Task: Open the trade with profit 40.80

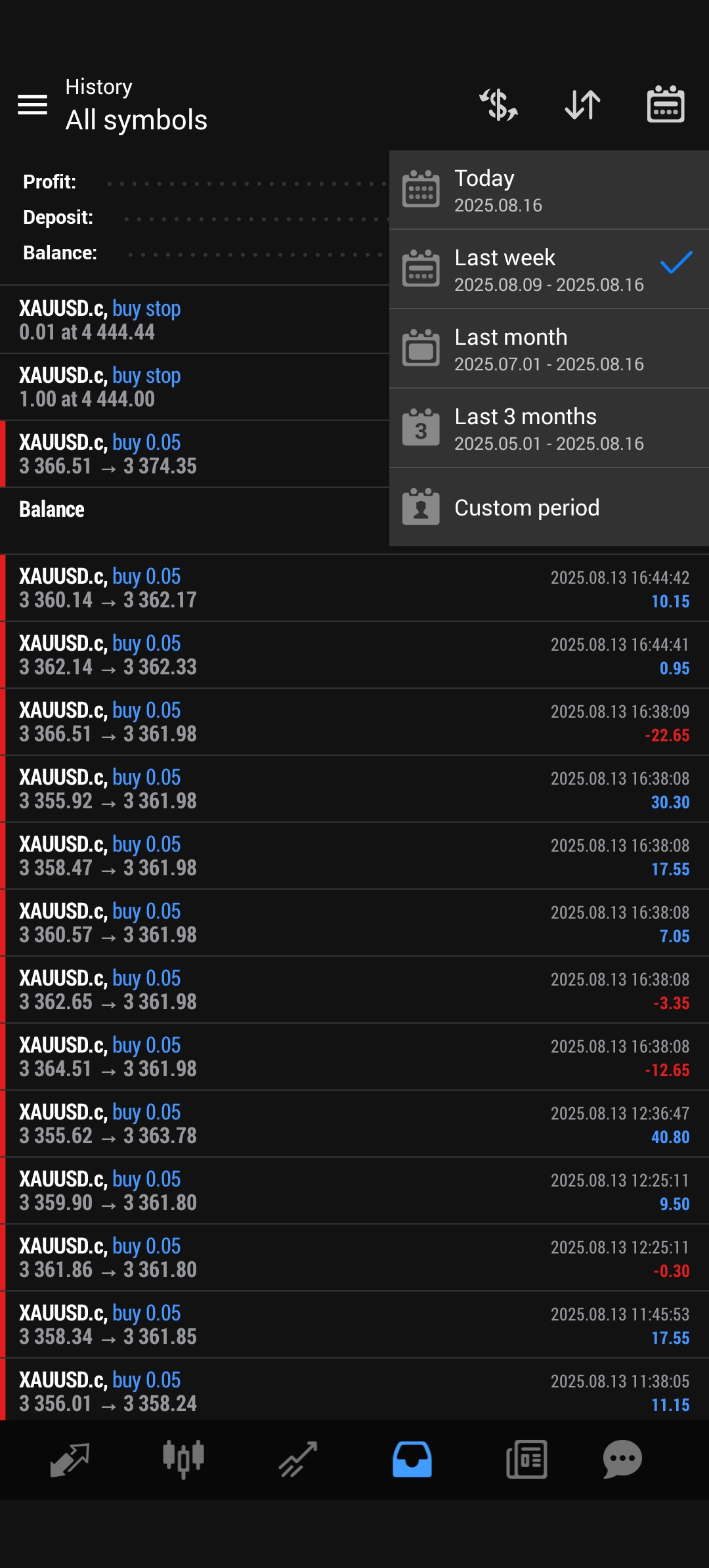Action: point(354,1124)
